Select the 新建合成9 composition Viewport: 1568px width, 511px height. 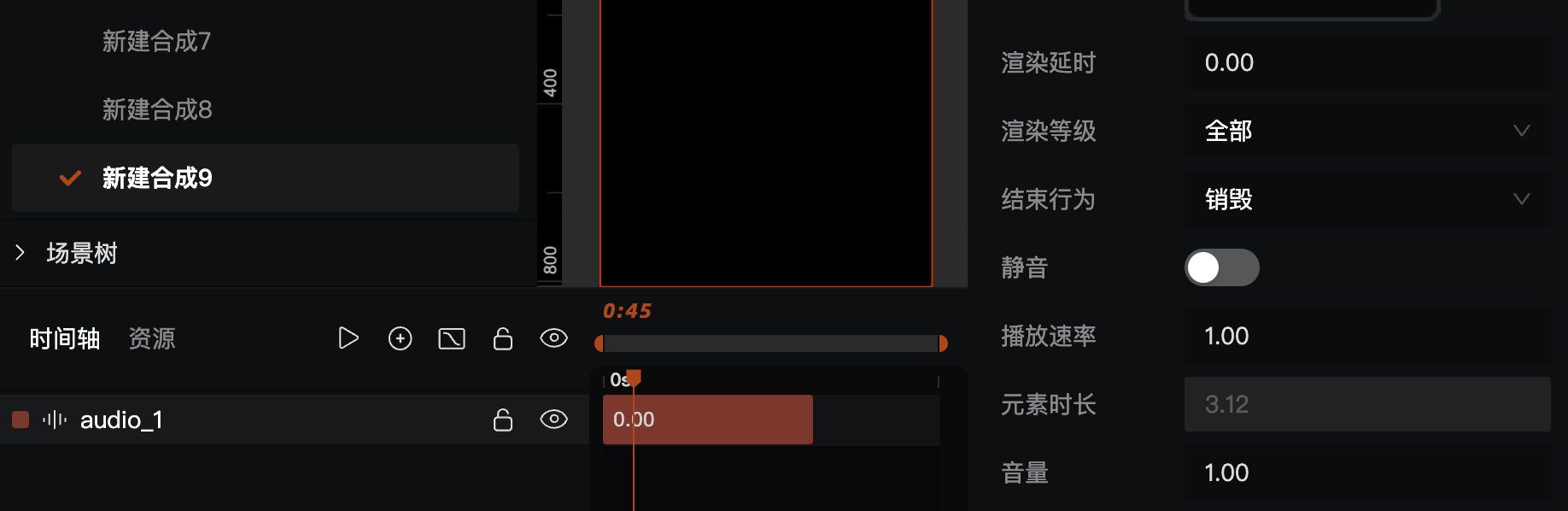click(x=157, y=178)
